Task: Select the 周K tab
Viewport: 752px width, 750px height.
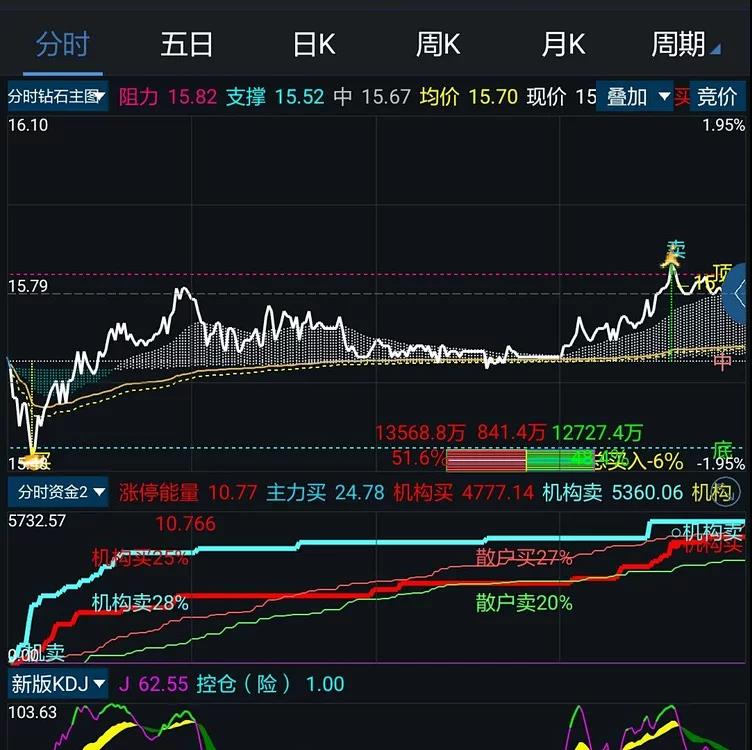Action: [x=438, y=45]
